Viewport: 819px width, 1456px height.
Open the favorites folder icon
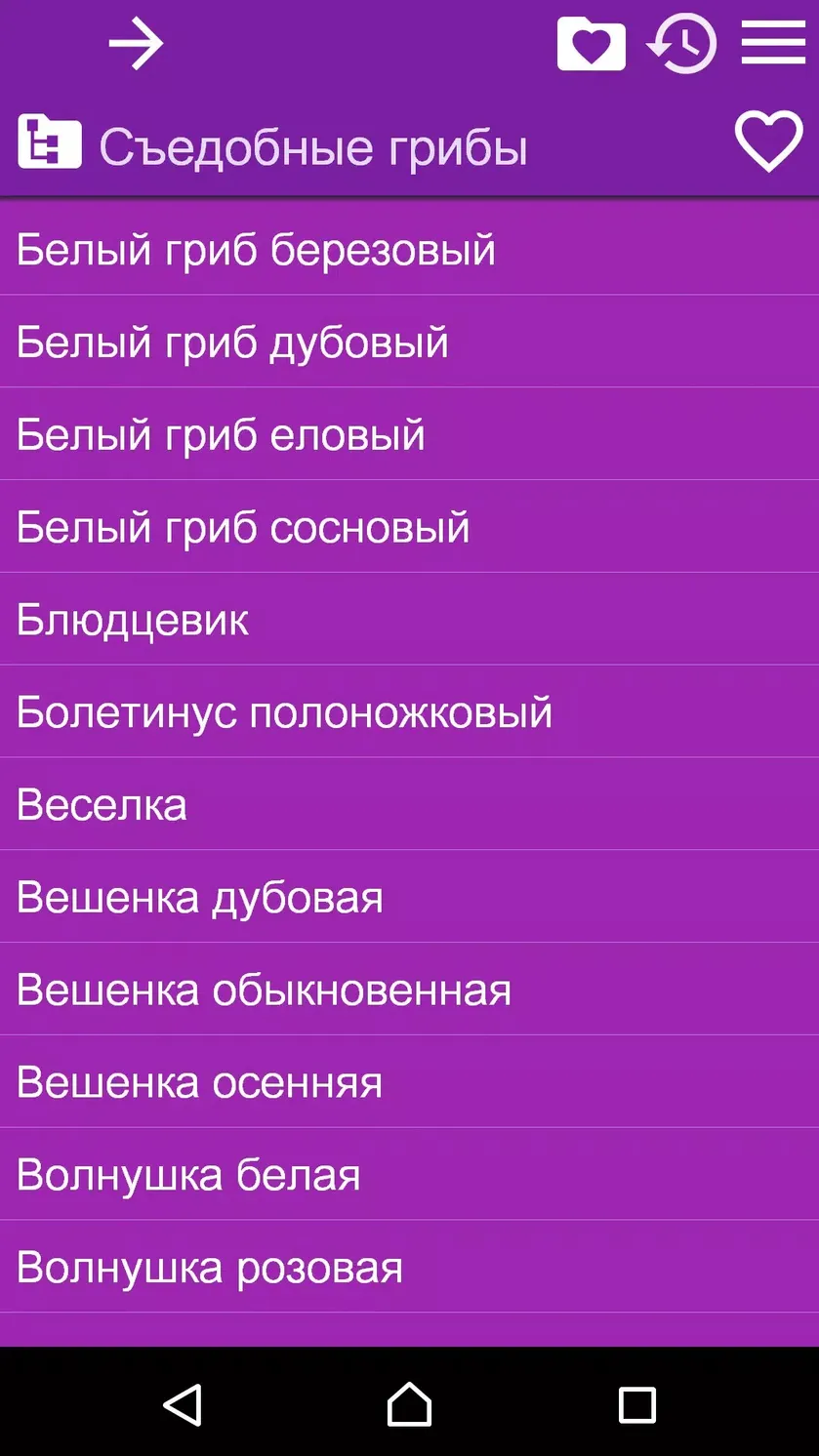click(592, 44)
